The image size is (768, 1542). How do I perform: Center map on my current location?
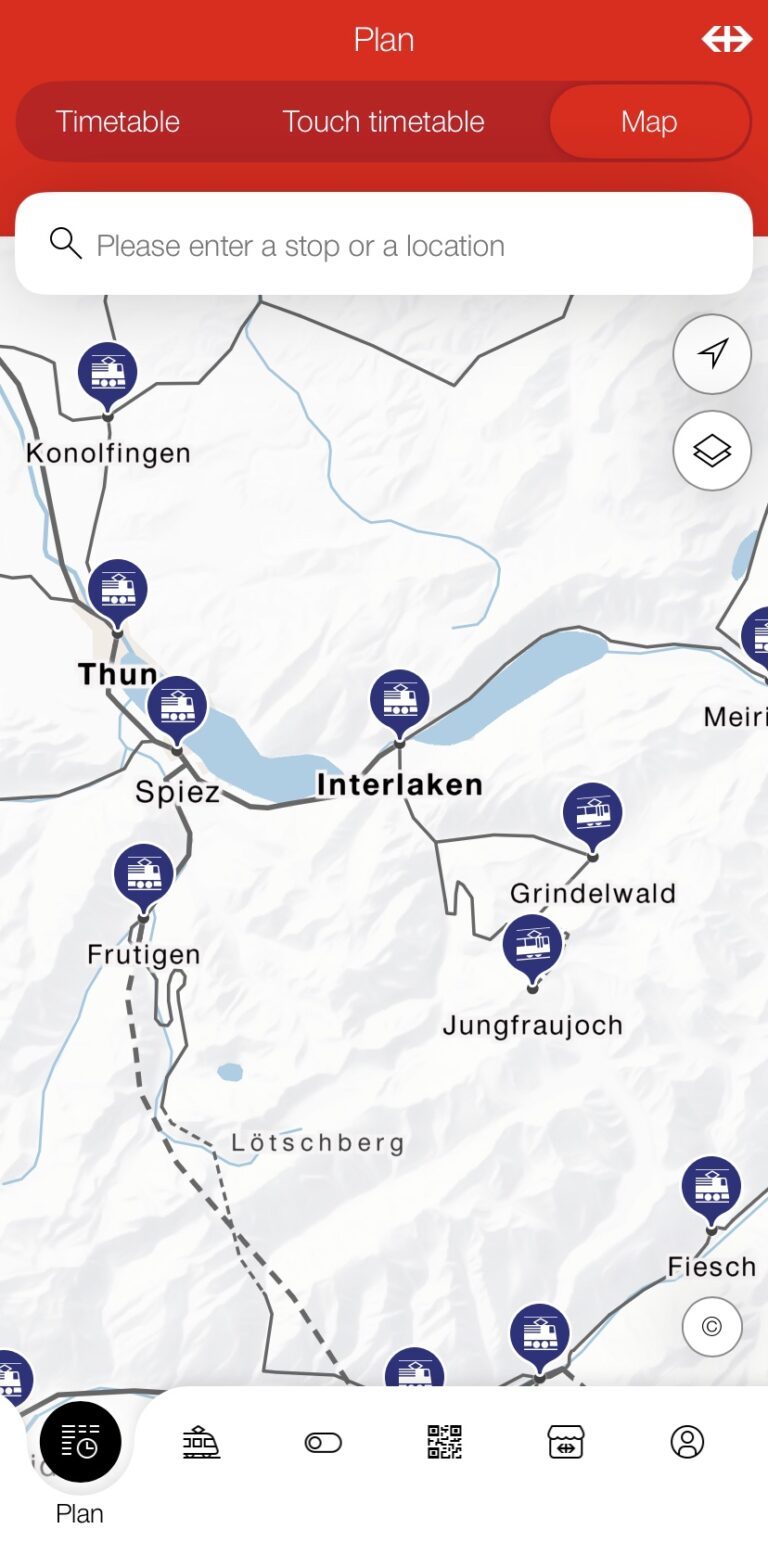click(x=712, y=354)
